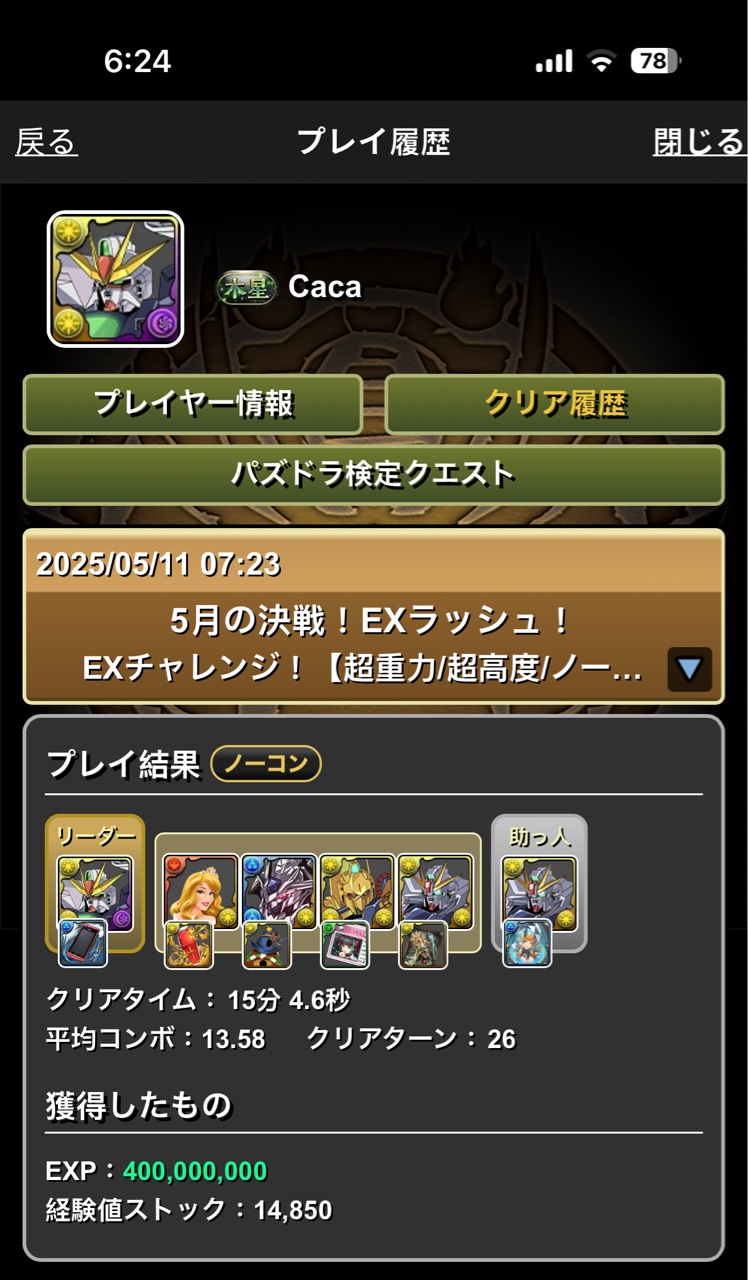Open the プレイヤー情報 tab

[x=192, y=404]
